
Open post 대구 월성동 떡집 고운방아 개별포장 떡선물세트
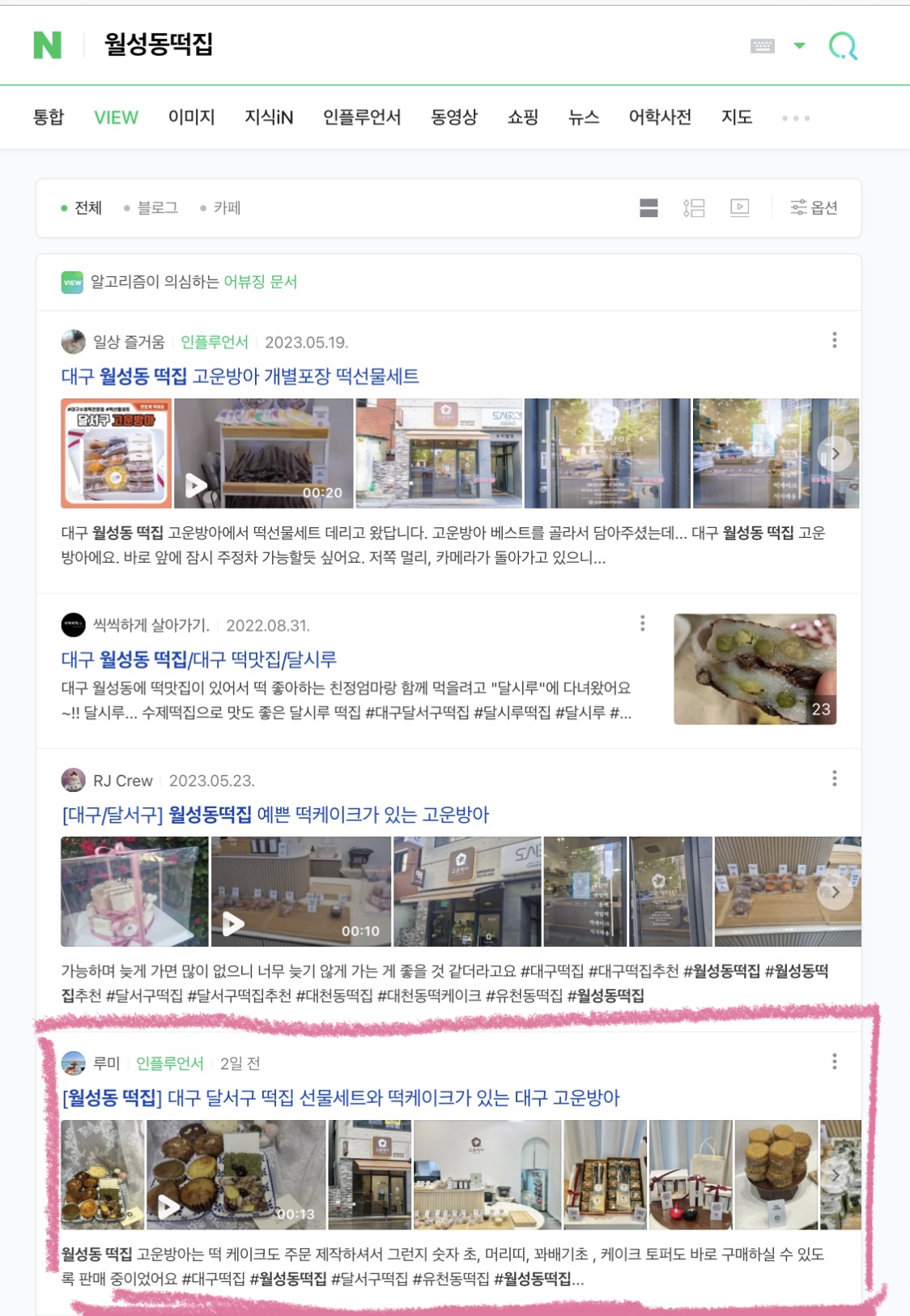[240, 377]
